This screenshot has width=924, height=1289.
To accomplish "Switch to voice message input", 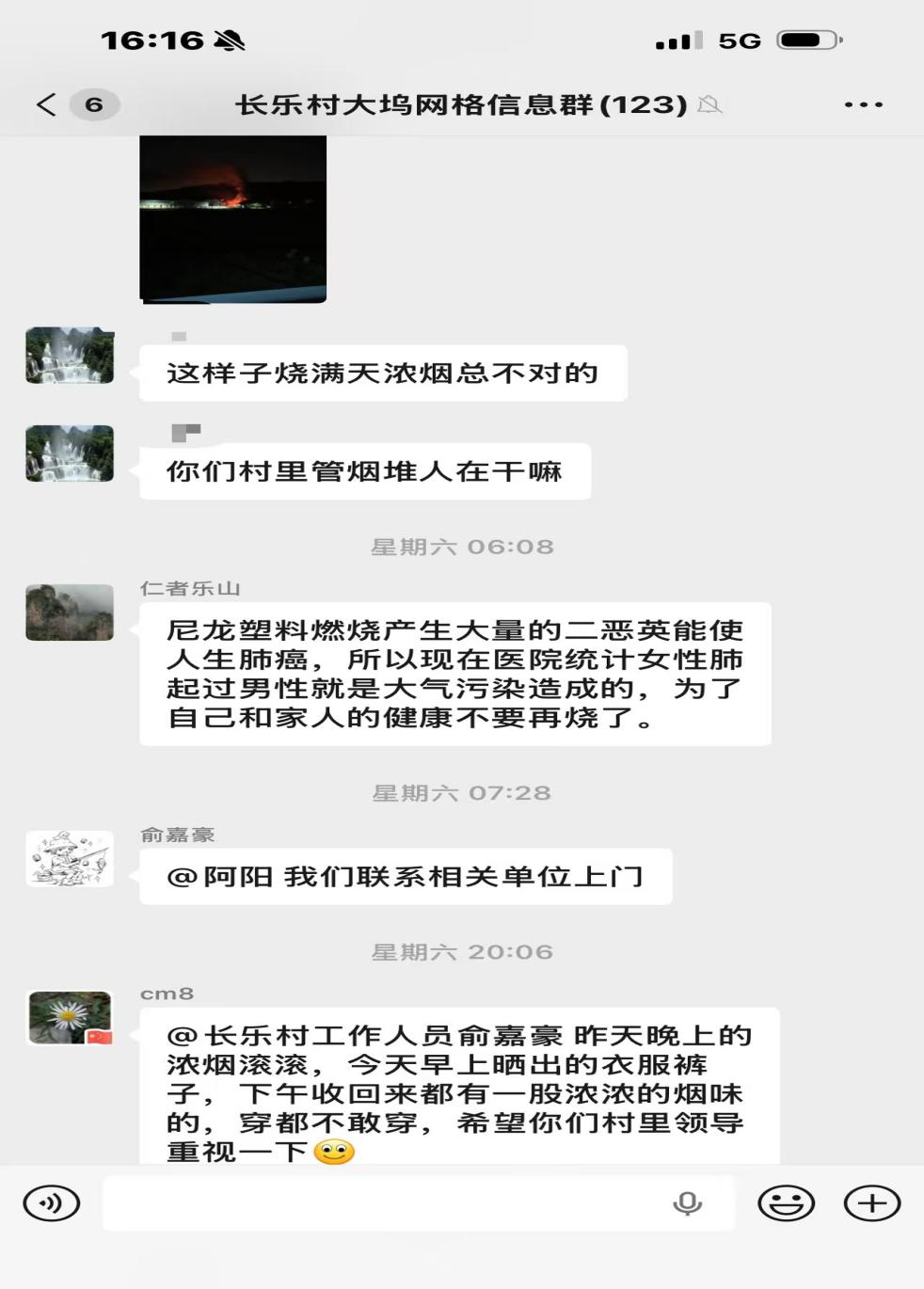I will (x=52, y=1202).
